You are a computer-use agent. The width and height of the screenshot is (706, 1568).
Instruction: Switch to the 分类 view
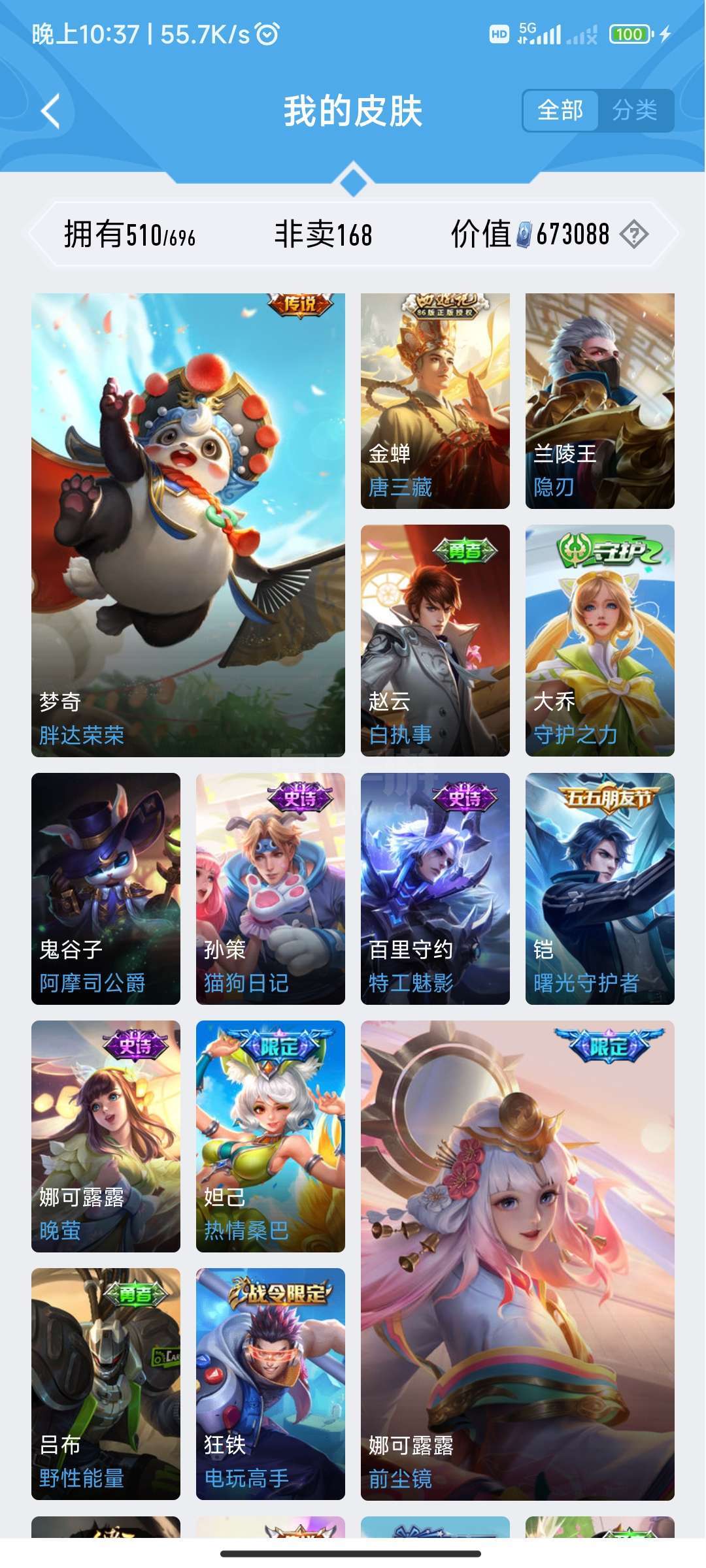pos(635,110)
